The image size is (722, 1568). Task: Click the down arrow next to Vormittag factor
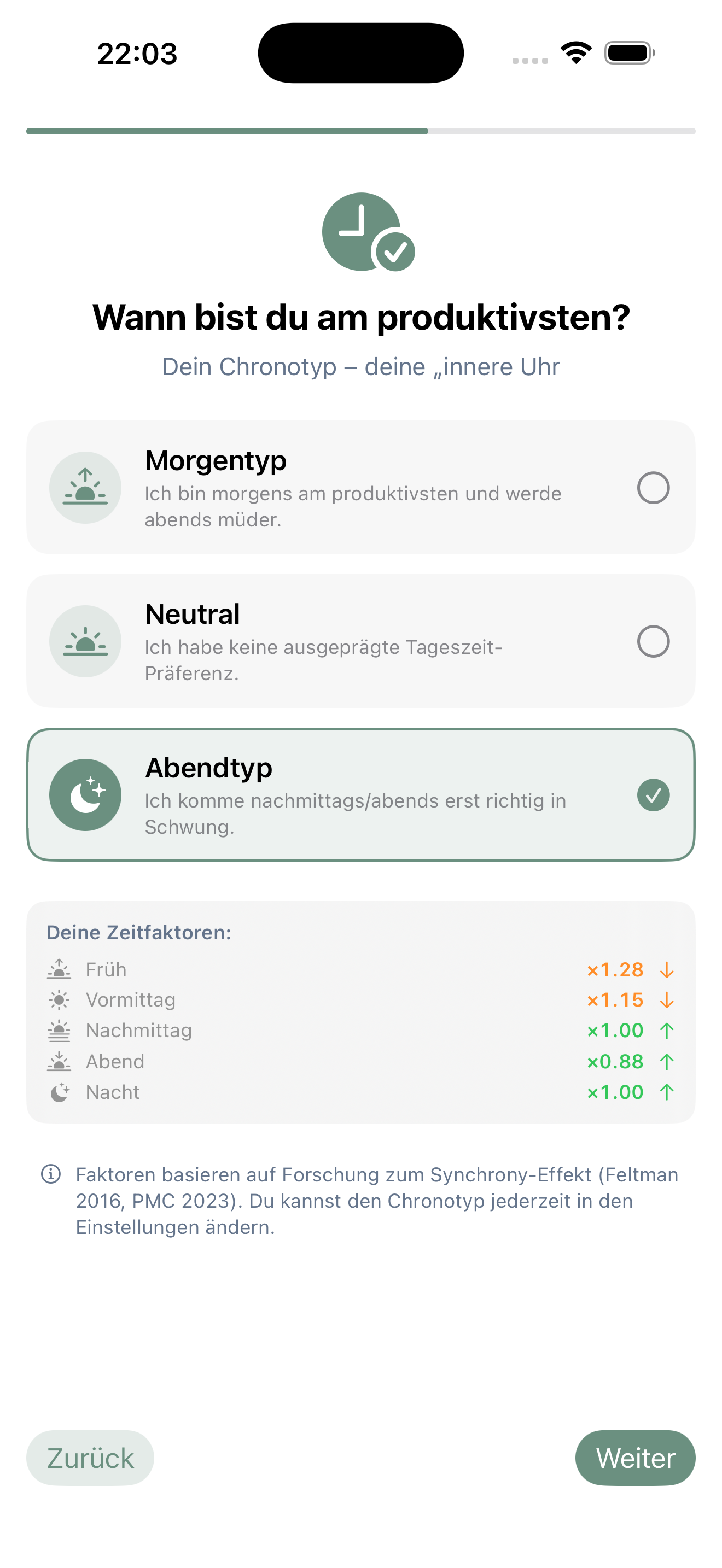(x=666, y=999)
